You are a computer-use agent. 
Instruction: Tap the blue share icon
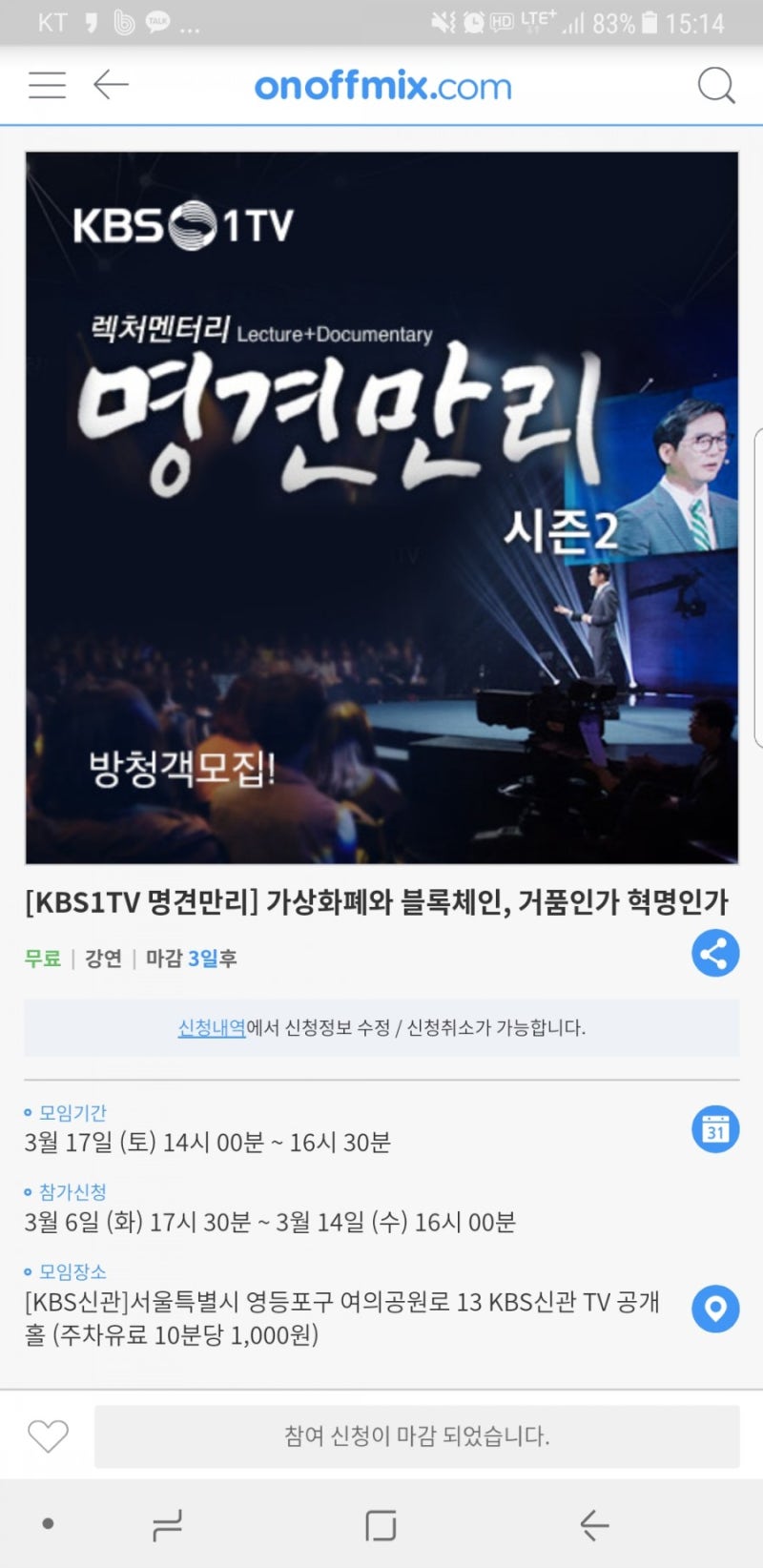tap(713, 953)
